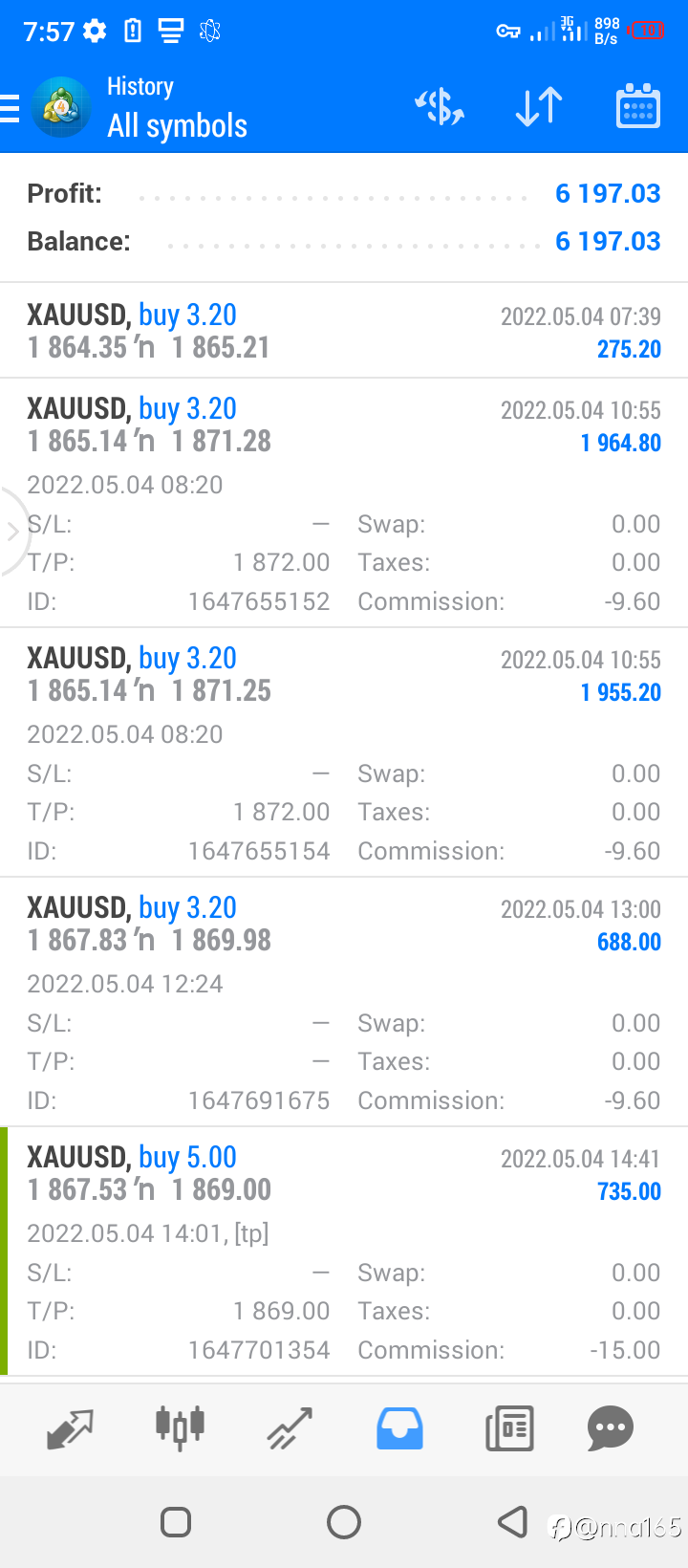This screenshot has height=1568, width=688.
Task: Select the History tab
Action: [x=399, y=1428]
